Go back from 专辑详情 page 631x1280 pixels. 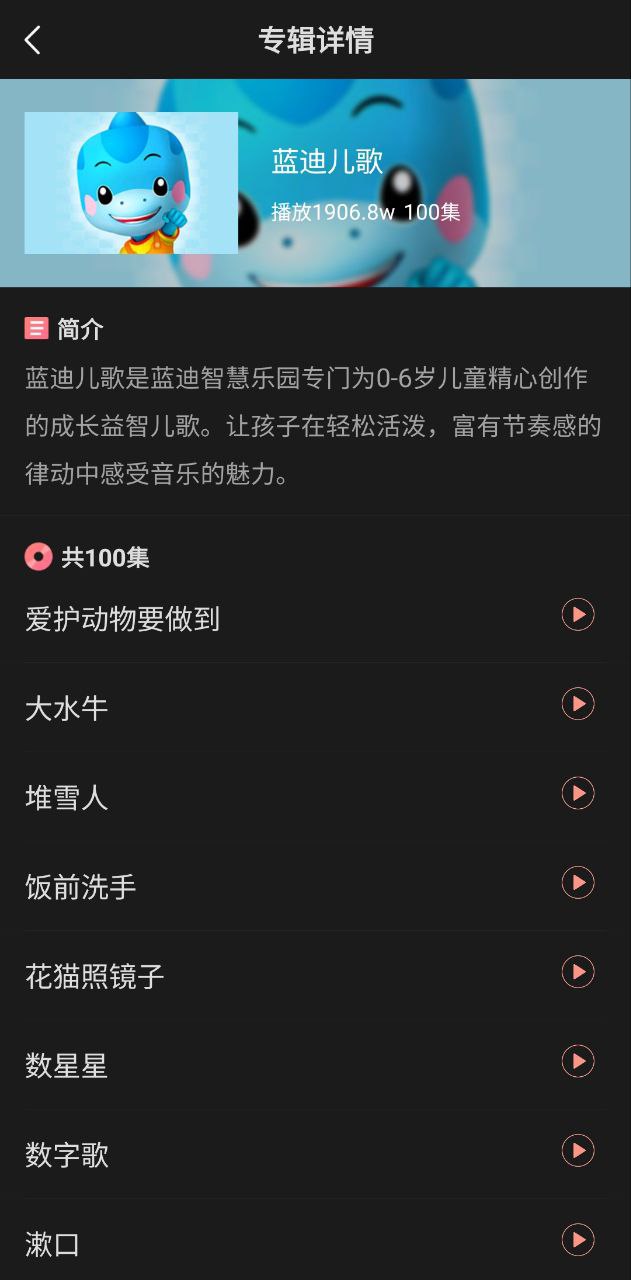(x=33, y=40)
